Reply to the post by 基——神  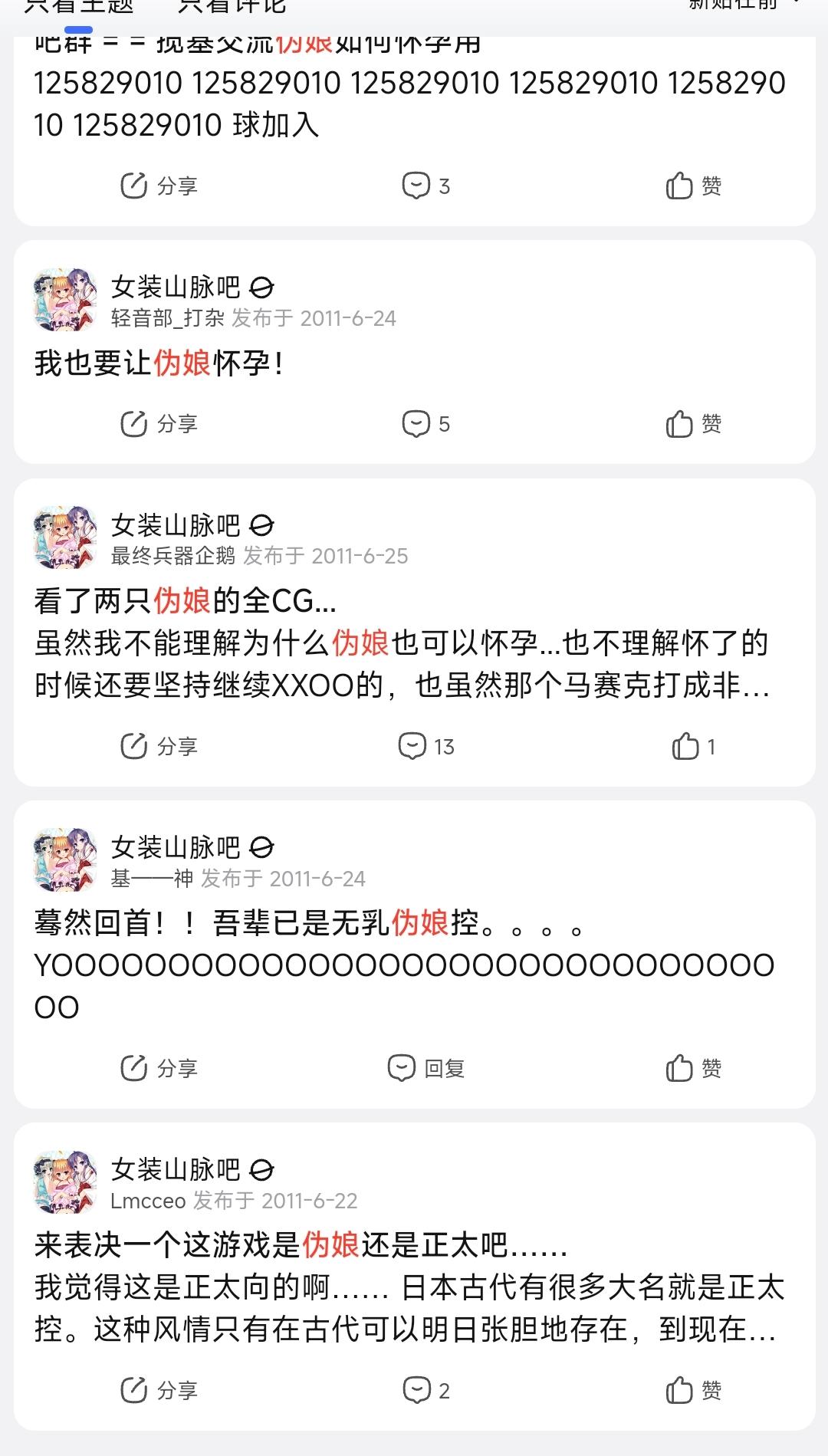pos(426,1068)
